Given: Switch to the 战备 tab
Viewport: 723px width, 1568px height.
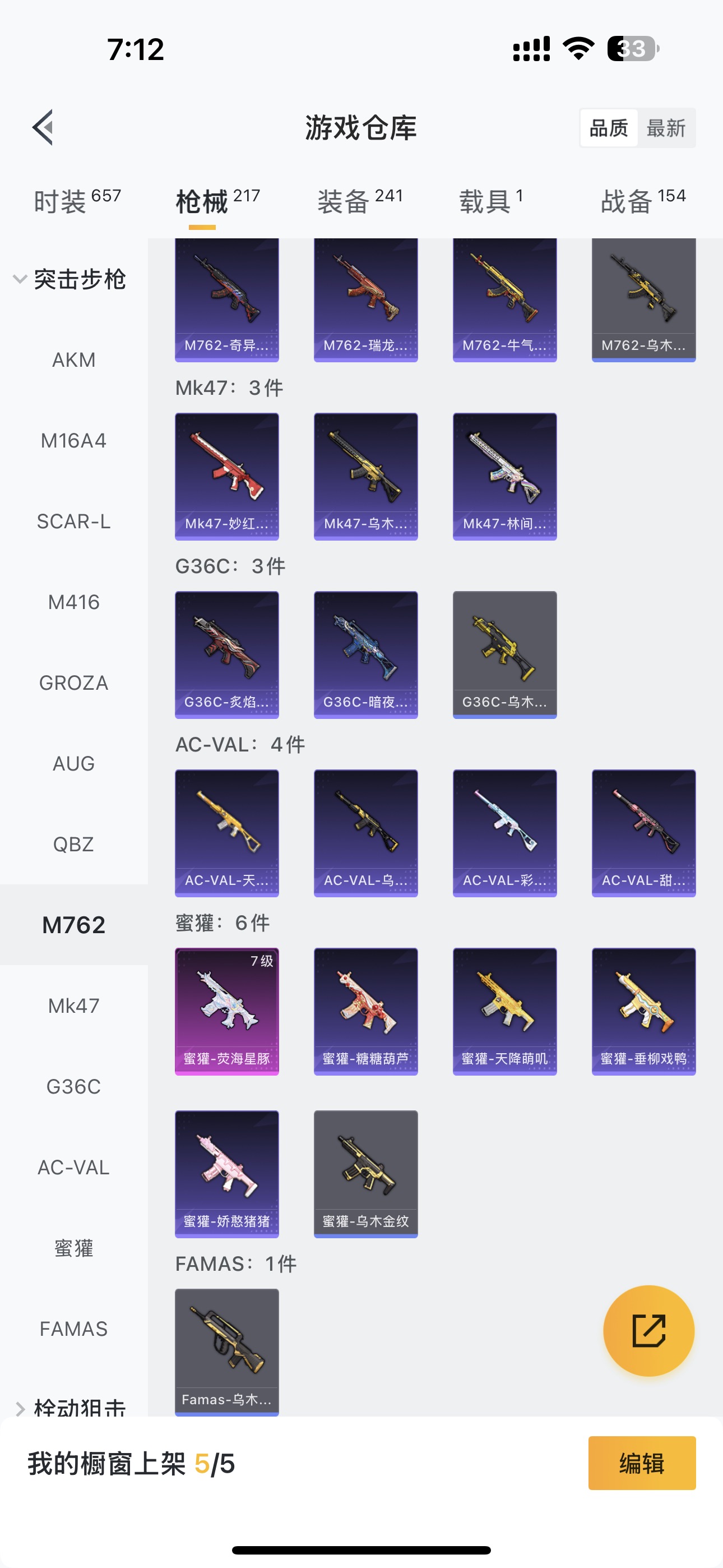Looking at the screenshot, I should (643, 201).
